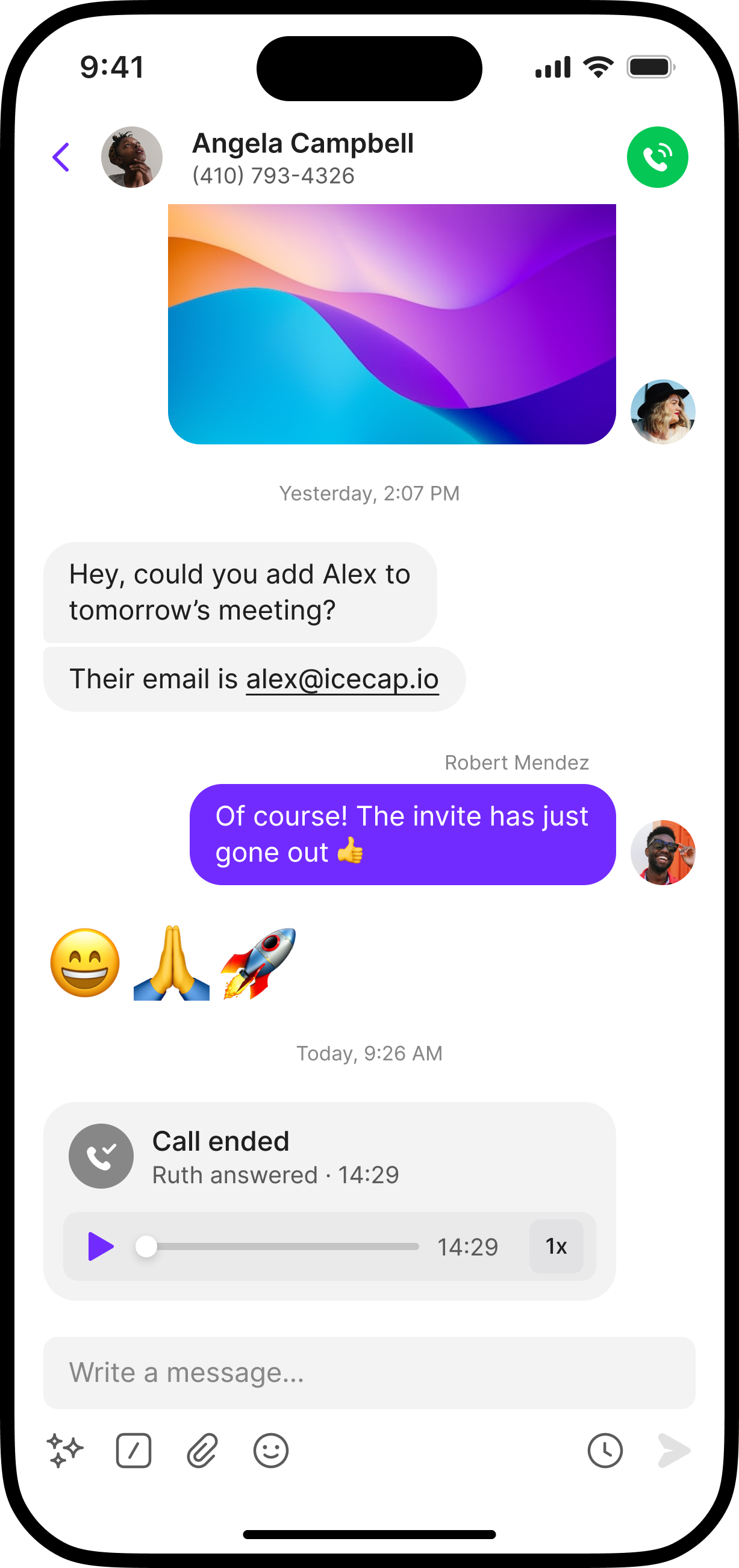Attach a file with the paperclip
The height and width of the screenshot is (1568, 739).
tap(202, 1451)
